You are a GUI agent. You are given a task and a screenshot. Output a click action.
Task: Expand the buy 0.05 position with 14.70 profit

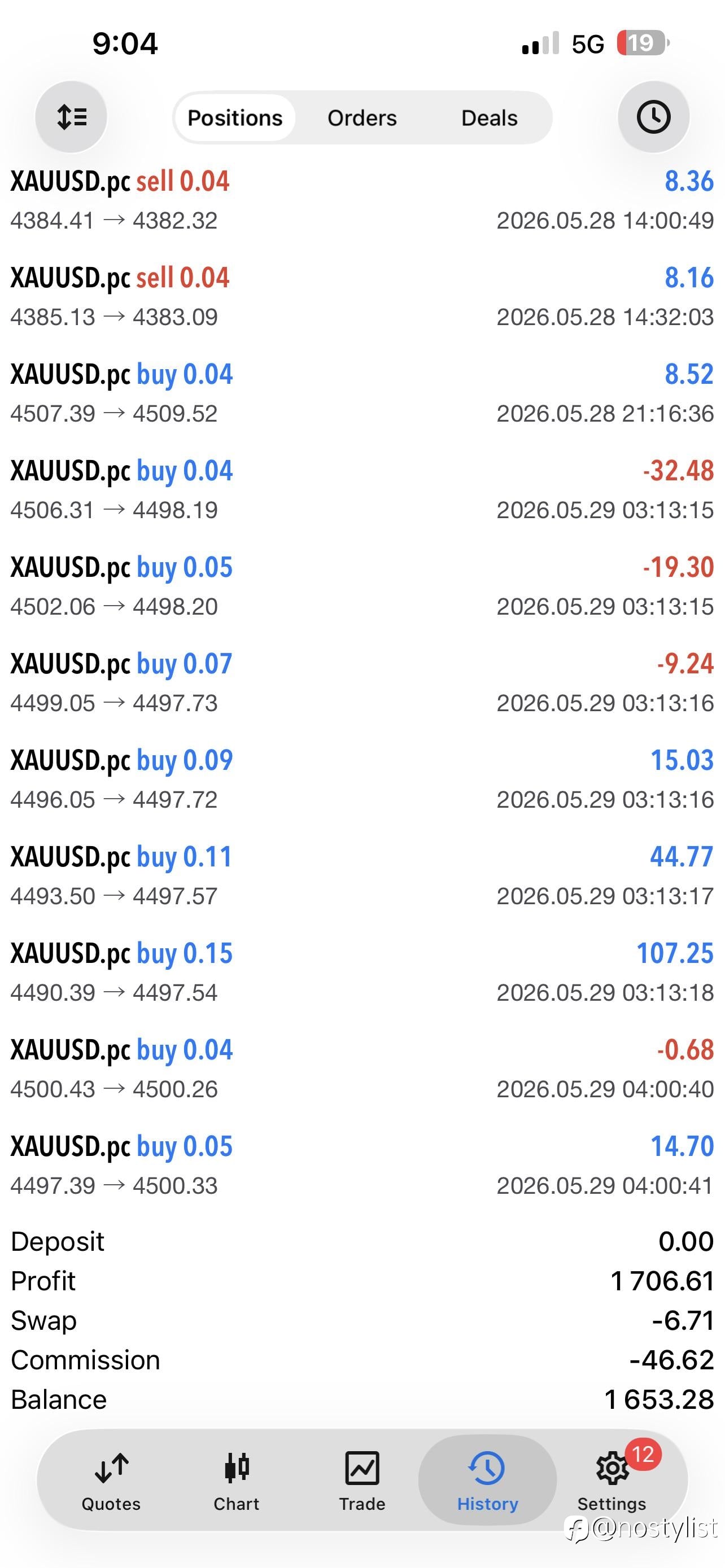pyautogui.click(x=362, y=1166)
